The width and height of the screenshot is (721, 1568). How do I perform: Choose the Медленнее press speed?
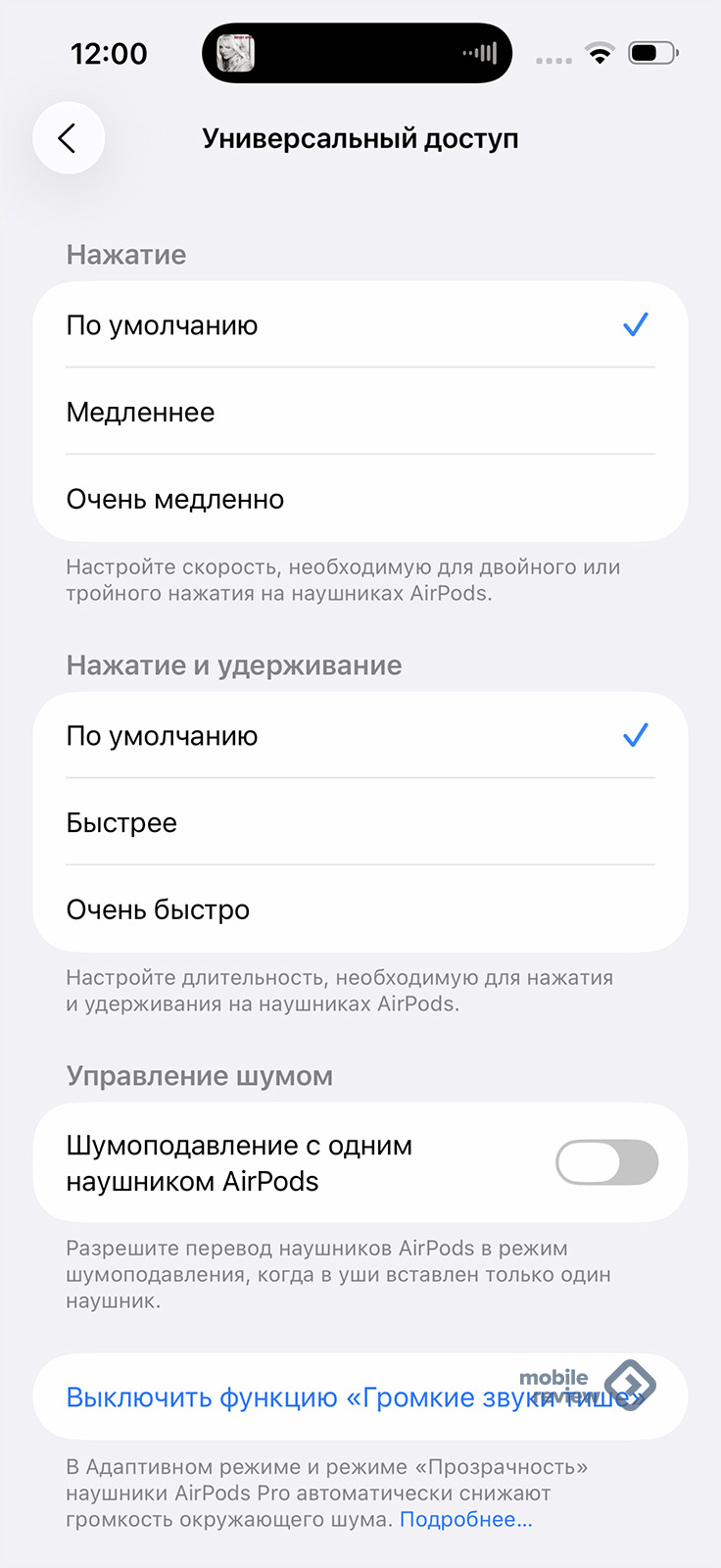[x=360, y=412]
